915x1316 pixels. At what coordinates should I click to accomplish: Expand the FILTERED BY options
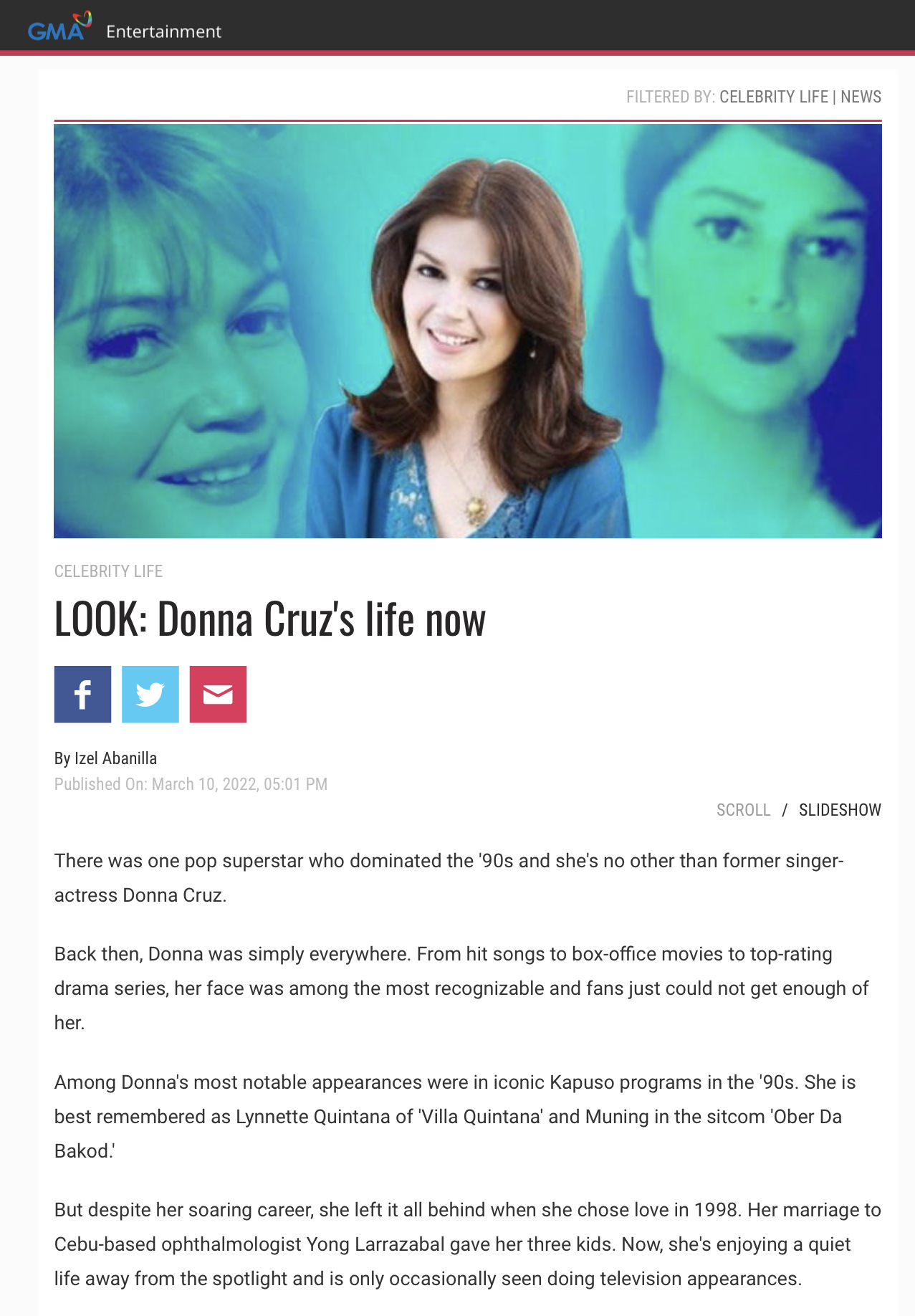tap(670, 96)
